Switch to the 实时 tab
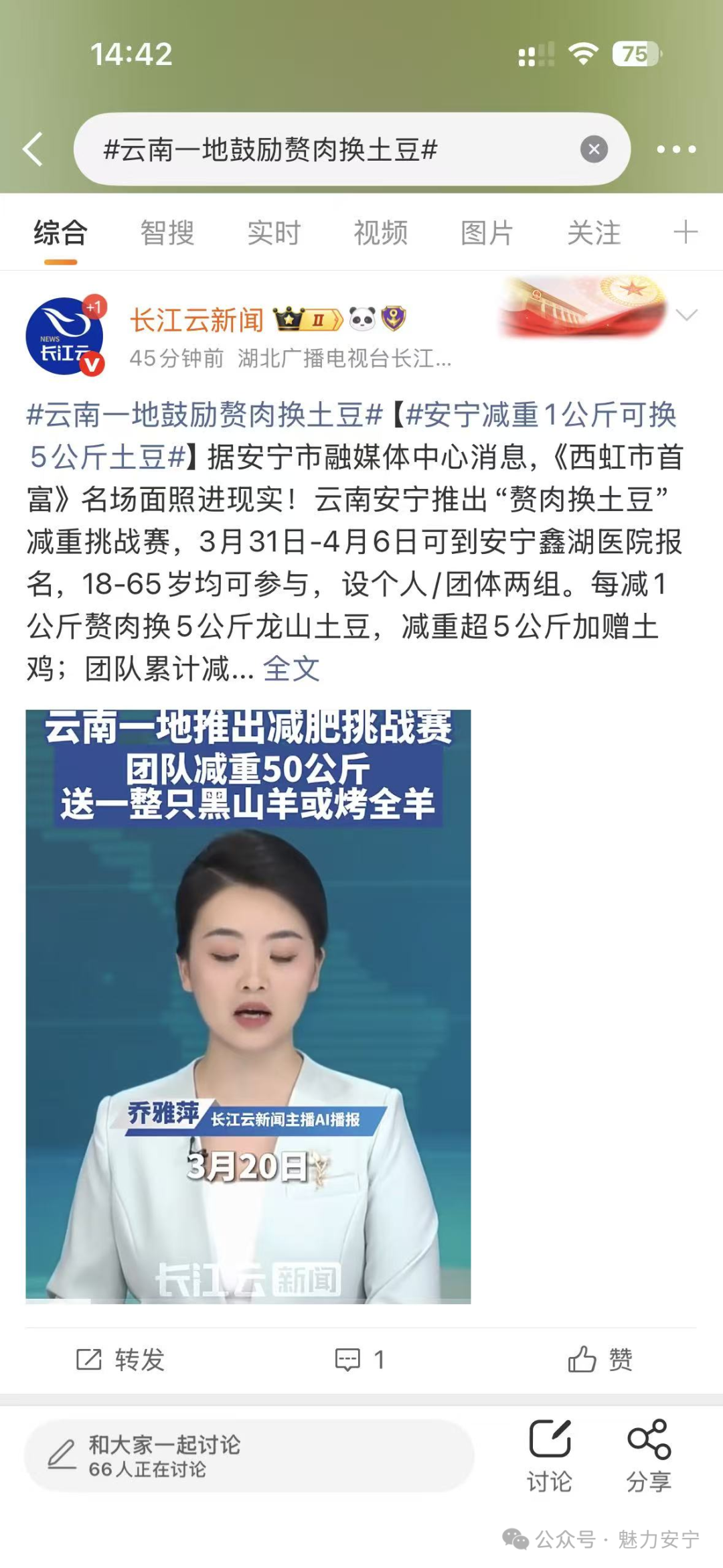 (274, 233)
